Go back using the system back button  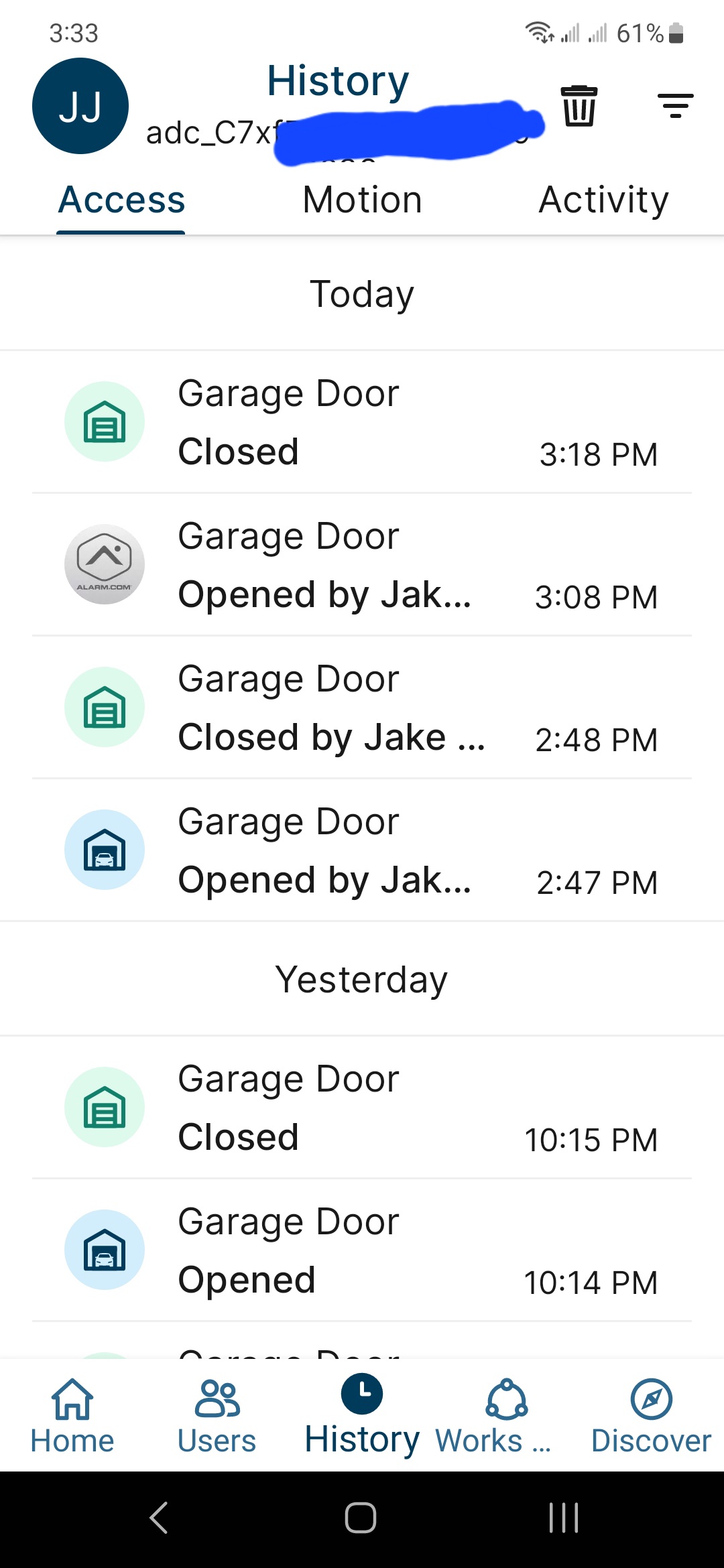click(159, 1518)
